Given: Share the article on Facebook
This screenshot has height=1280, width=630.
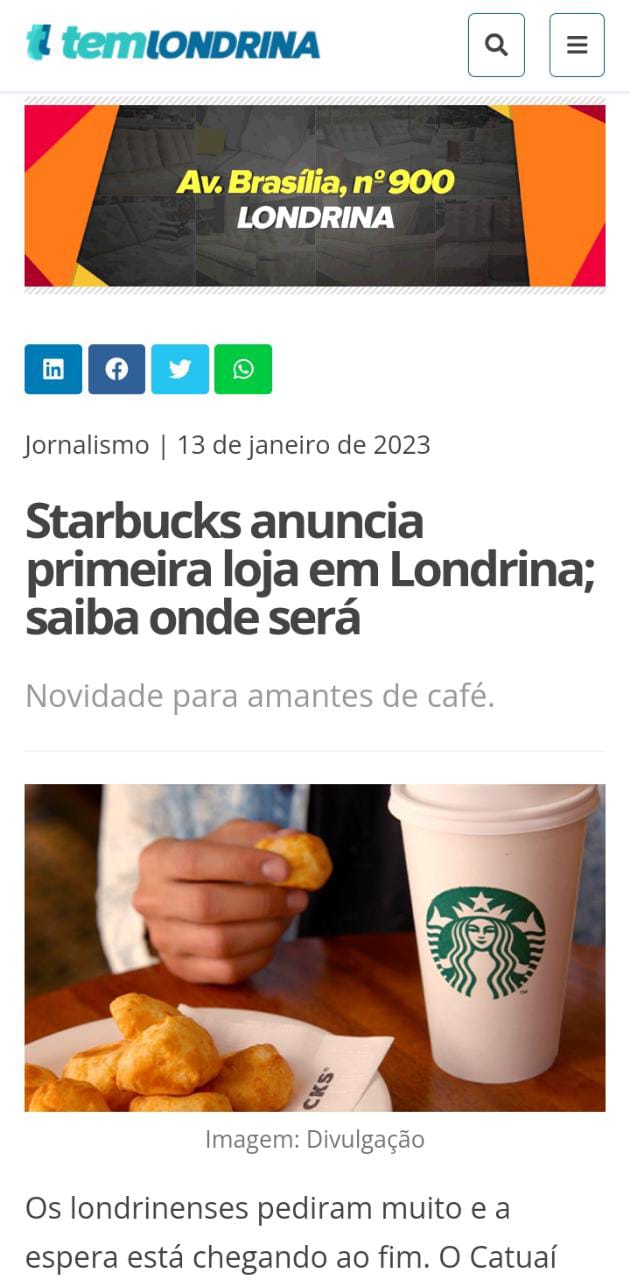Looking at the screenshot, I should coord(117,369).
